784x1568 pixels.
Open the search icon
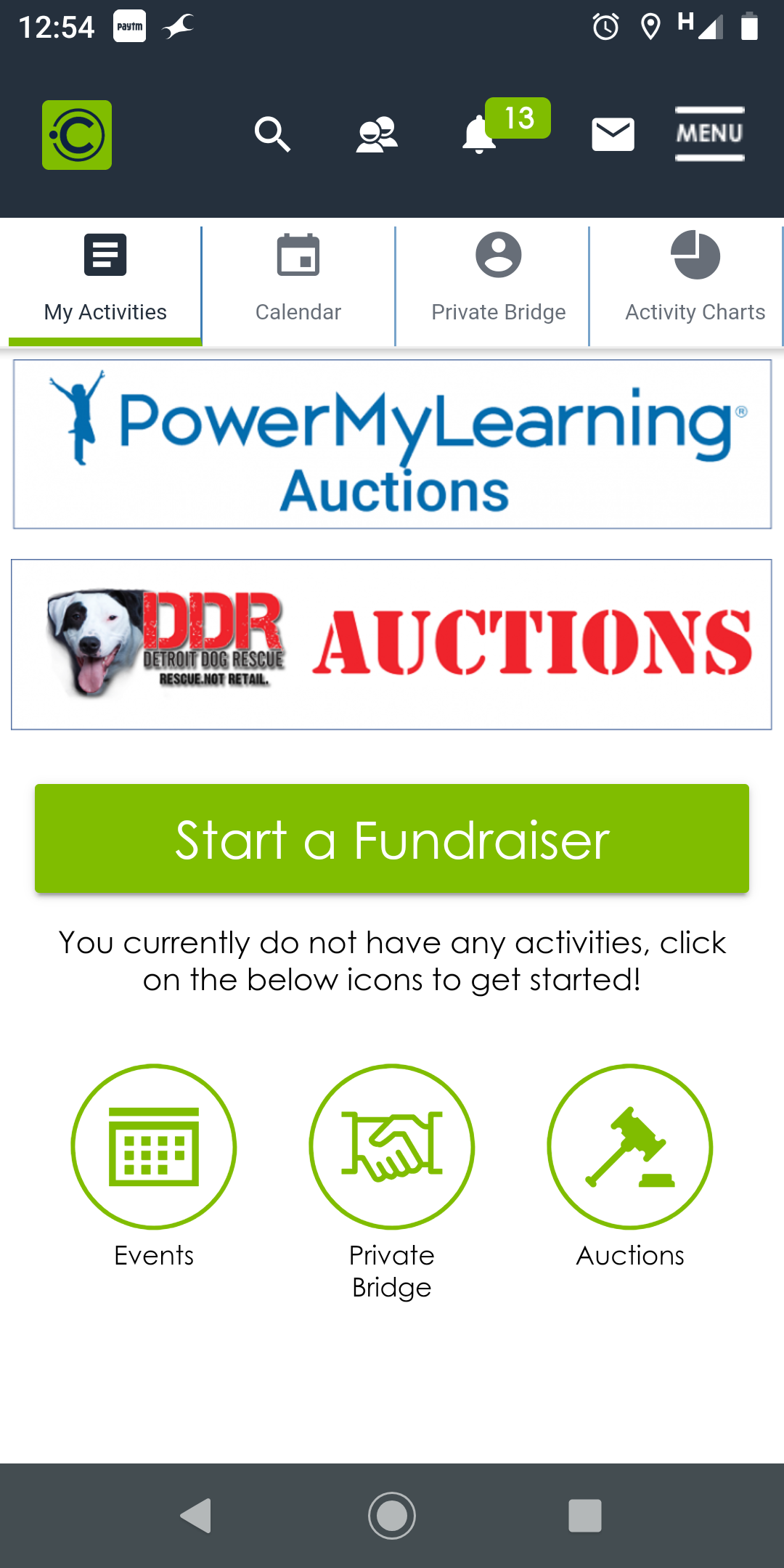[272, 134]
